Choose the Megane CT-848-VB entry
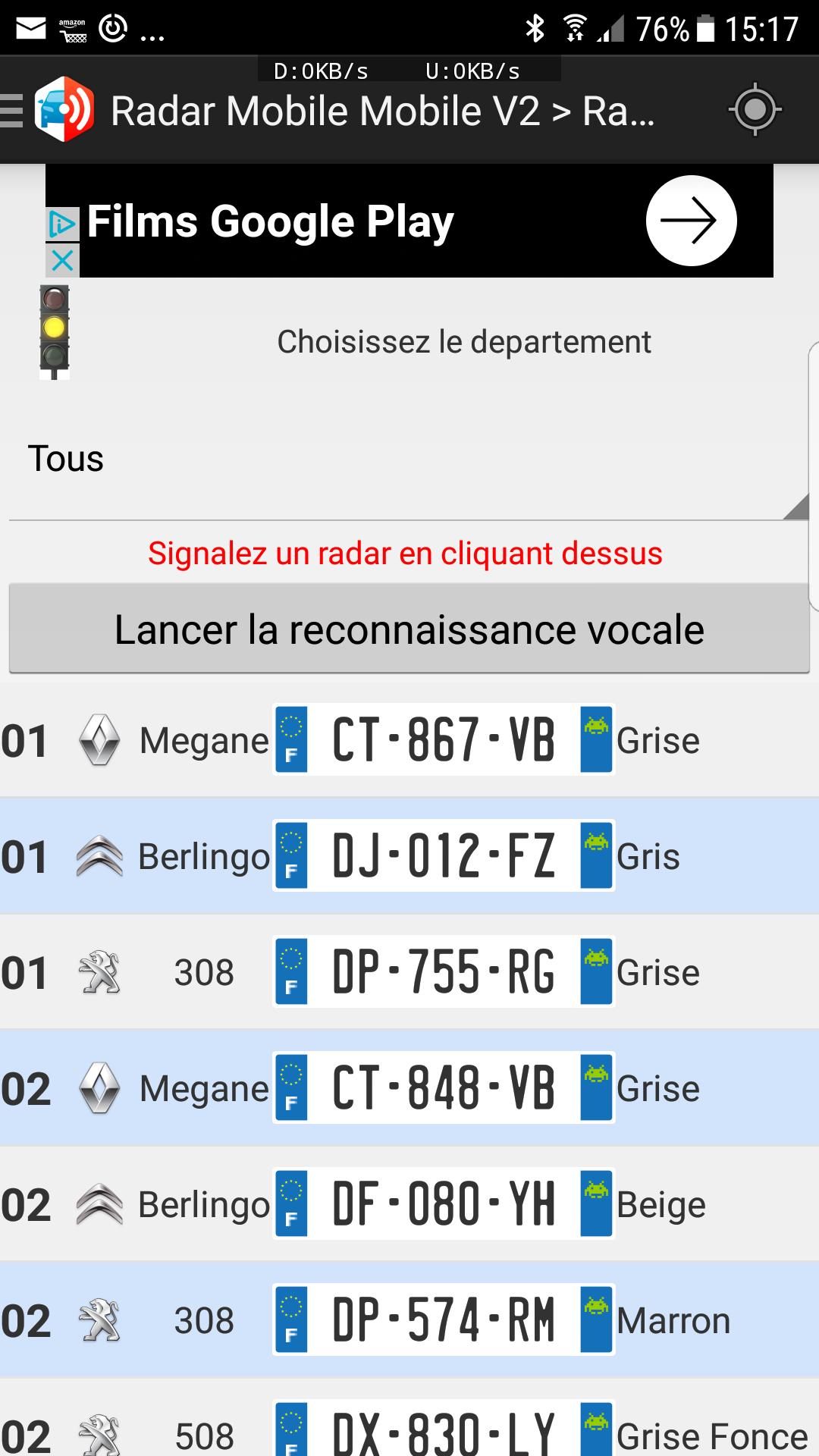This screenshot has height=1456, width=819. pos(409,1088)
